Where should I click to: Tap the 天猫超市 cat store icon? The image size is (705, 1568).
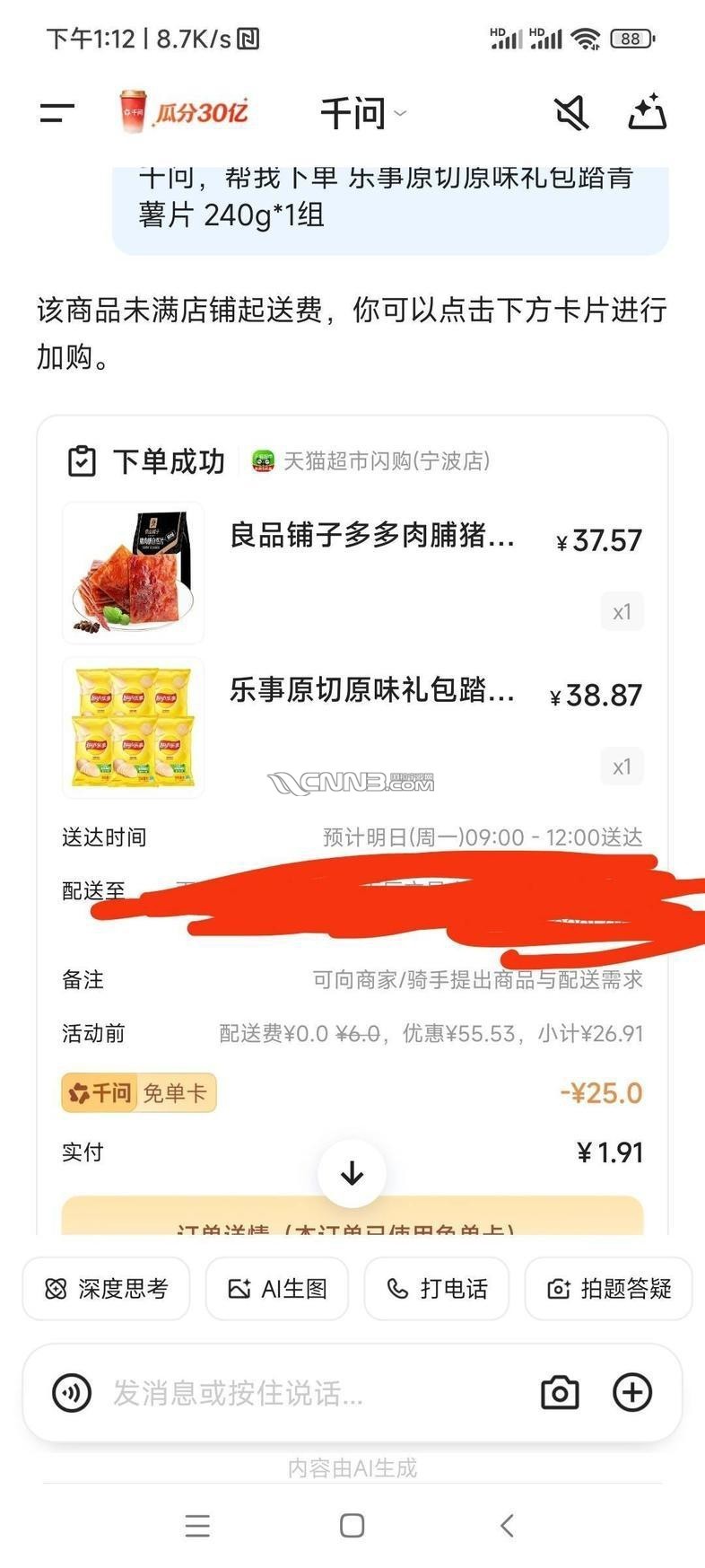point(262,461)
